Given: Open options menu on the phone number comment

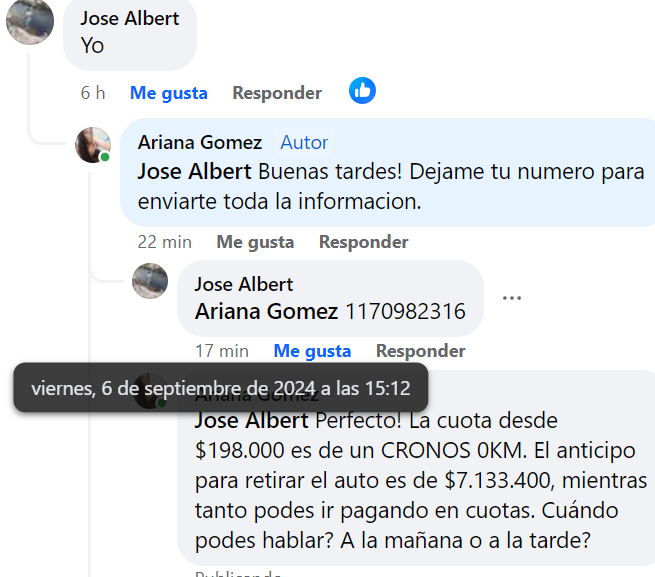Looking at the screenshot, I should (512, 298).
